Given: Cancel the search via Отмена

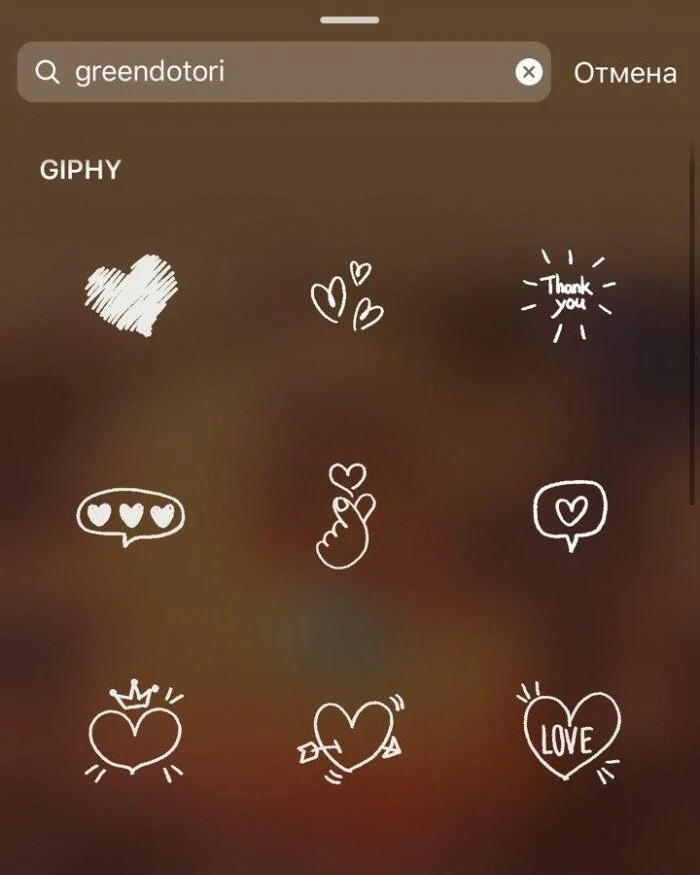Looking at the screenshot, I should click(625, 73).
